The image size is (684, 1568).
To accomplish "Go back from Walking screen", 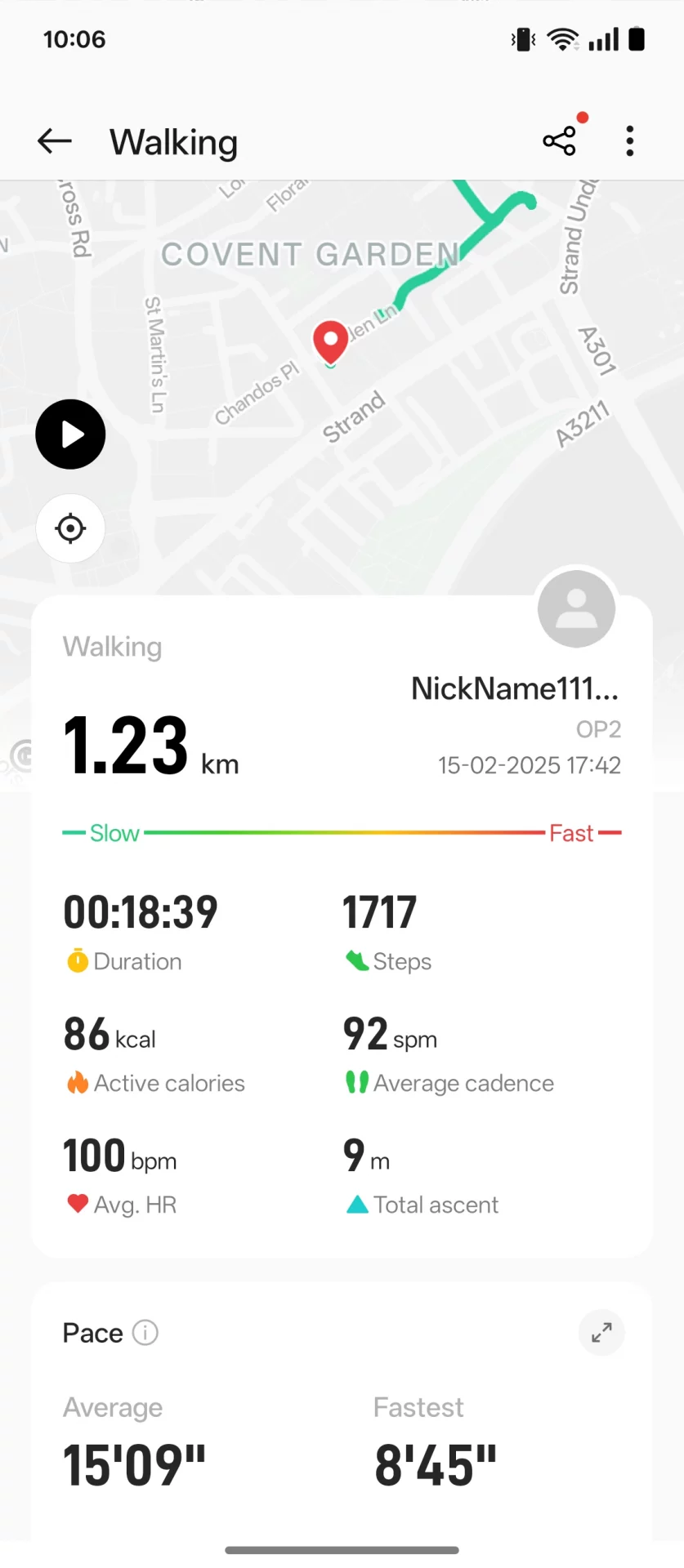I will (x=55, y=141).
